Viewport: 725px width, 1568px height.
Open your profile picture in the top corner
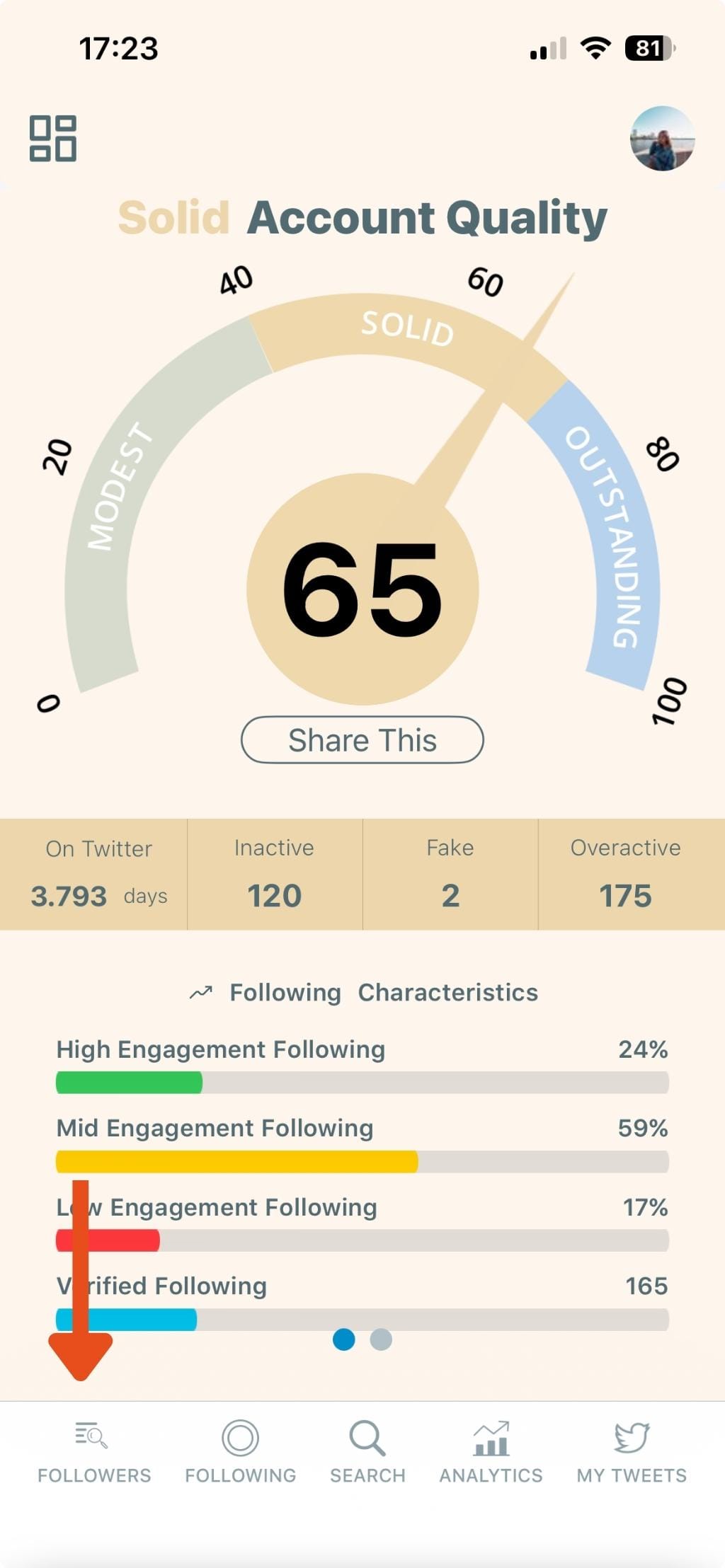(661, 139)
